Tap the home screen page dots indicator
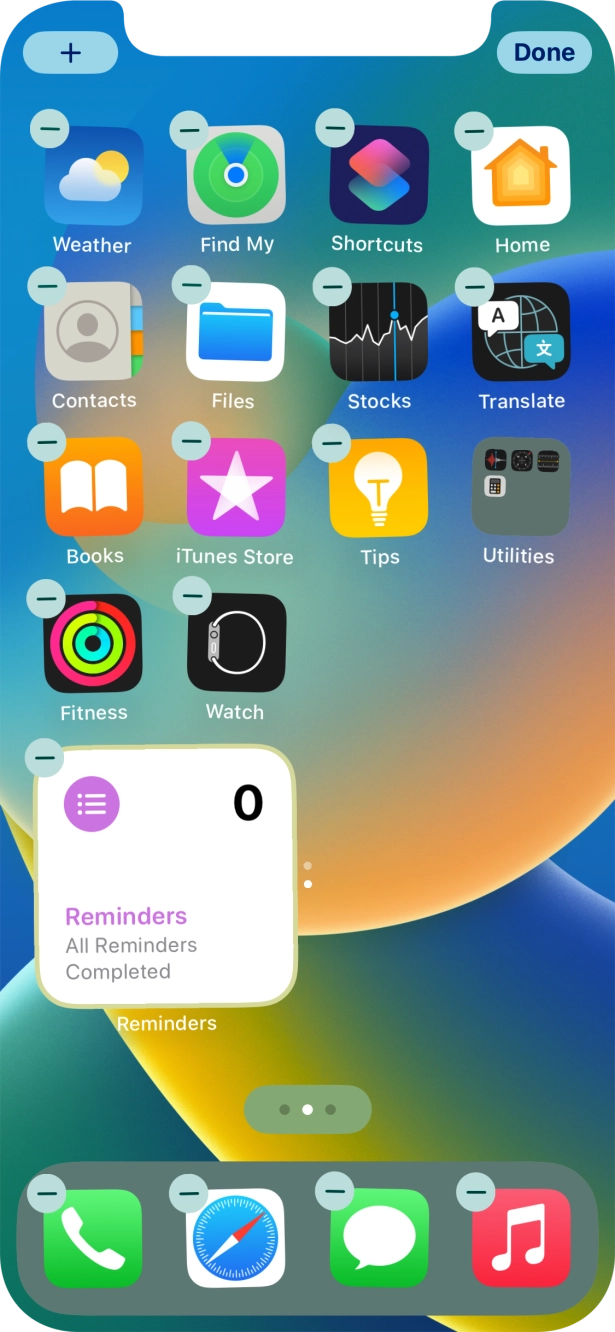This screenshot has width=615, height=1332. coord(307,1109)
